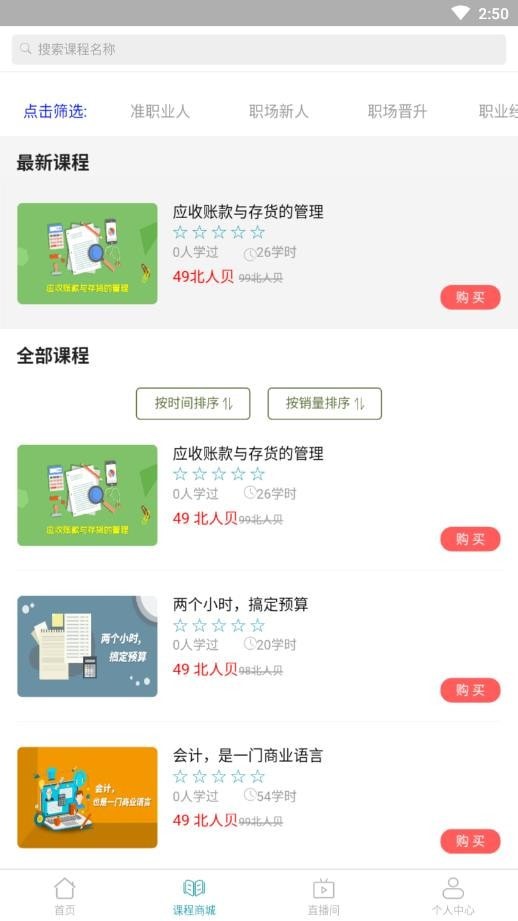This screenshot has height=921, width=518.
Task: Buy 应收账款与存货的管理 under 最新课程
Action: coord(470,297)
